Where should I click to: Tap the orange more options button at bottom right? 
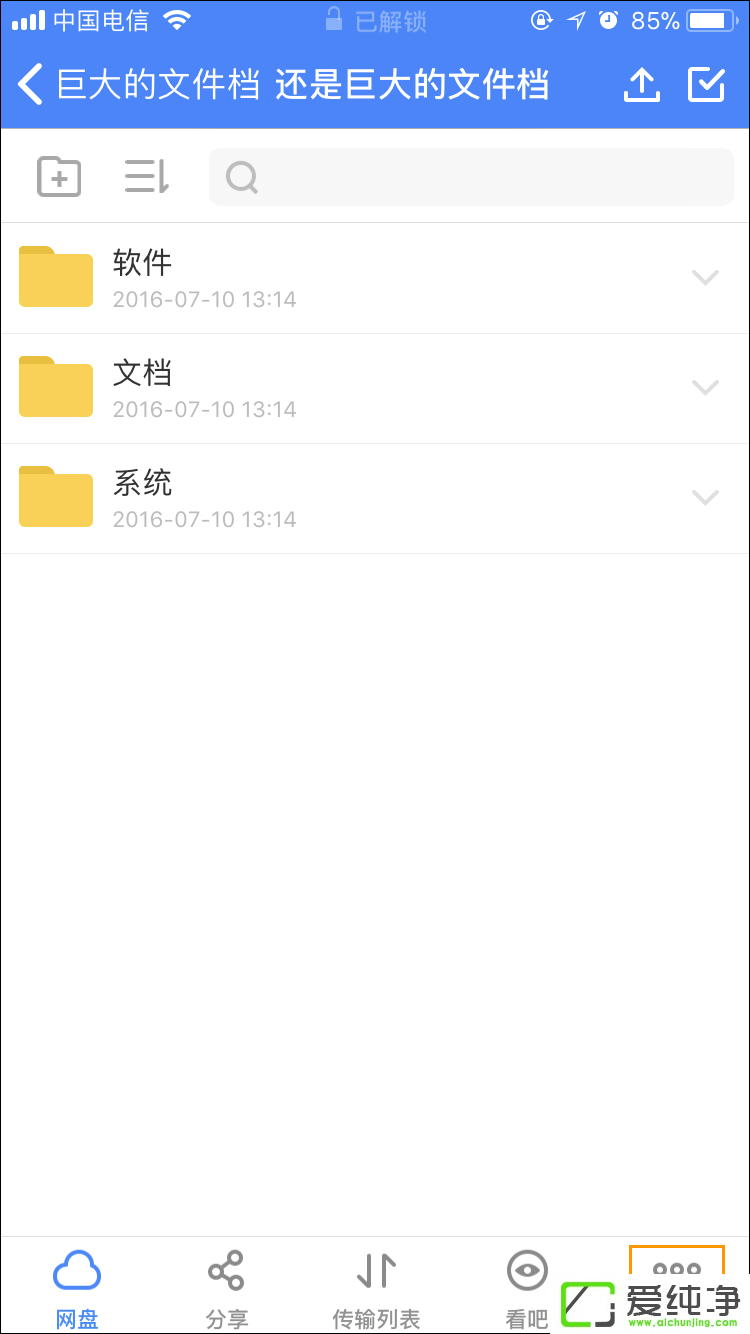(676, 1271)
